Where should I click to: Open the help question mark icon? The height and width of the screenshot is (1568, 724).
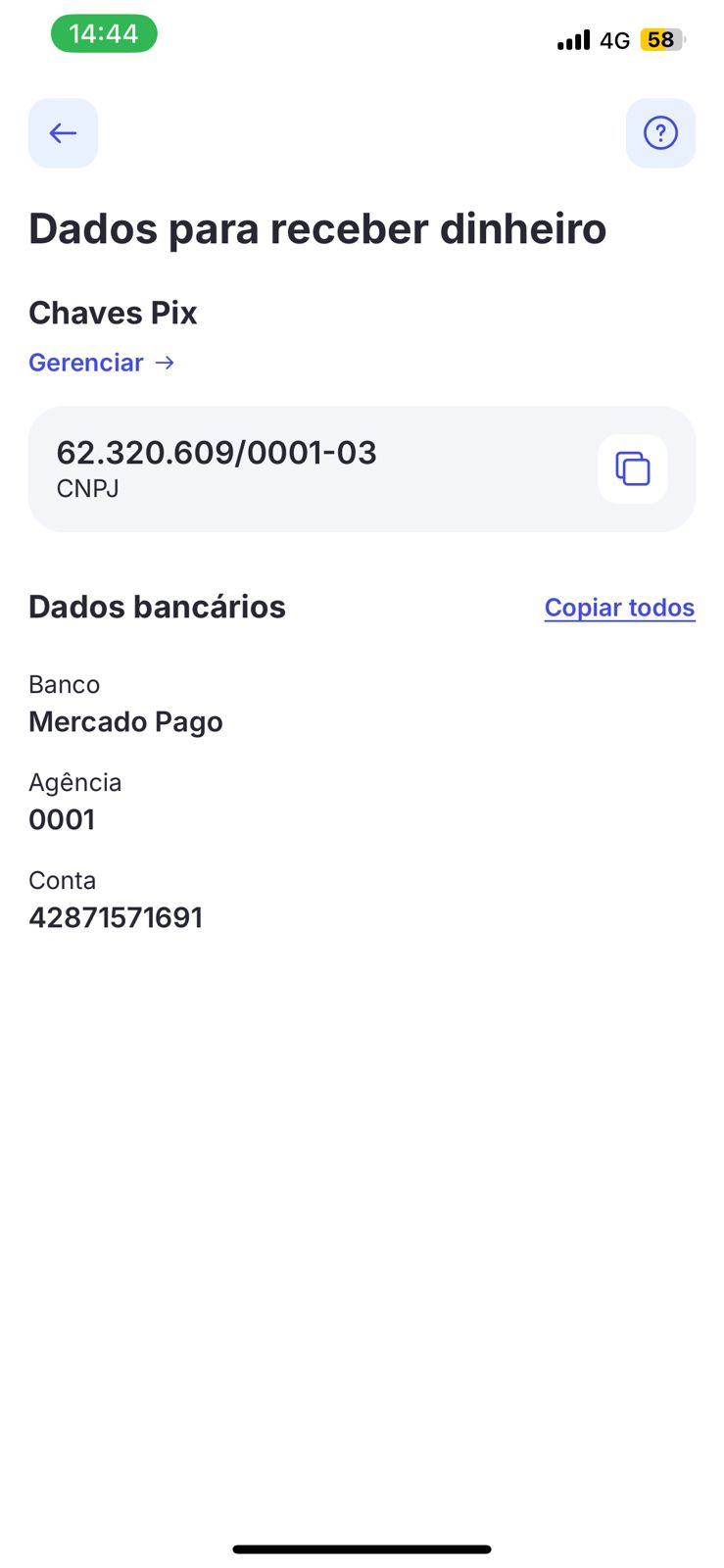click(660, 133)
